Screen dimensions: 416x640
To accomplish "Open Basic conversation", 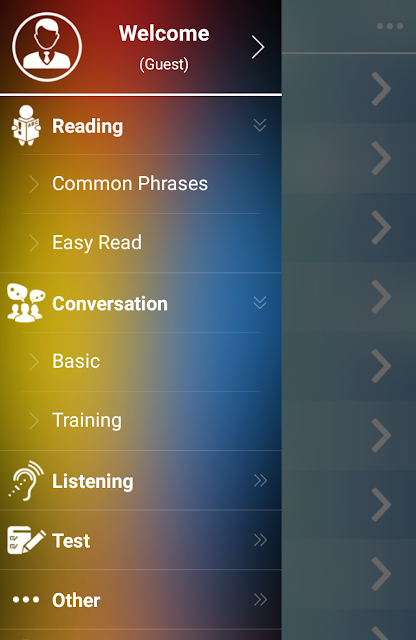I will [x=141, y=362].
